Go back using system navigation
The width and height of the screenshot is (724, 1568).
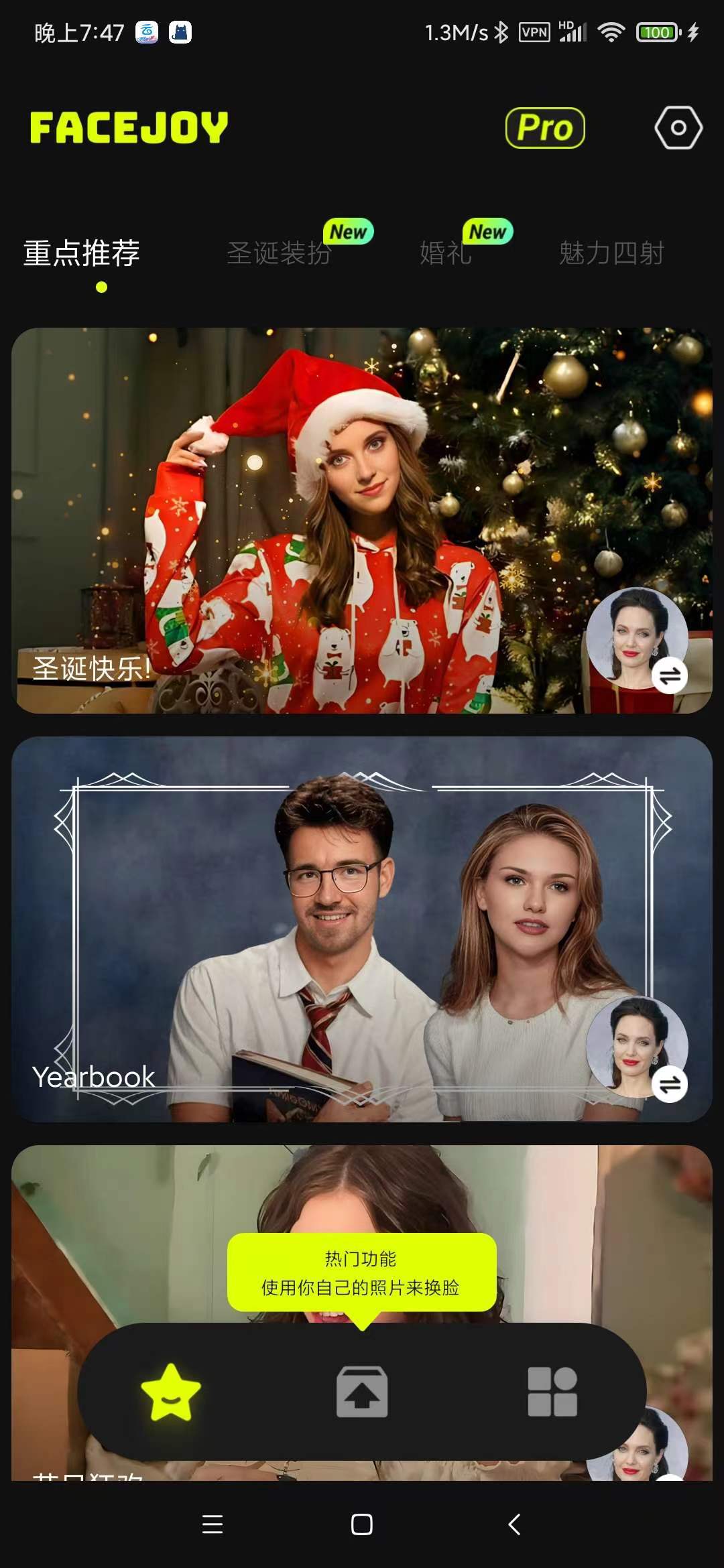click(514, 1524)
